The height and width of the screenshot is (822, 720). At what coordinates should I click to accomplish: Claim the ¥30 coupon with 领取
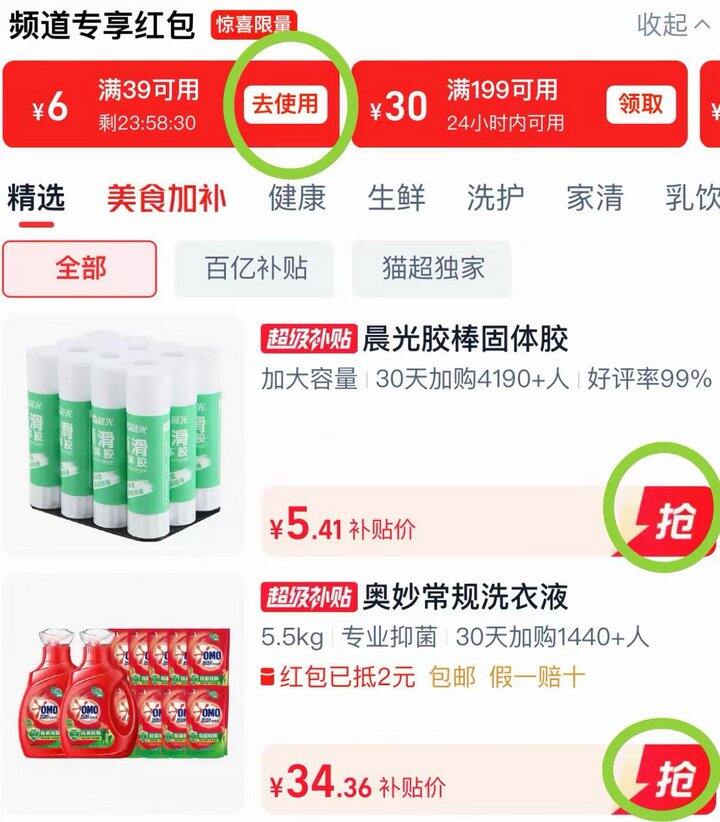[640, 105]
